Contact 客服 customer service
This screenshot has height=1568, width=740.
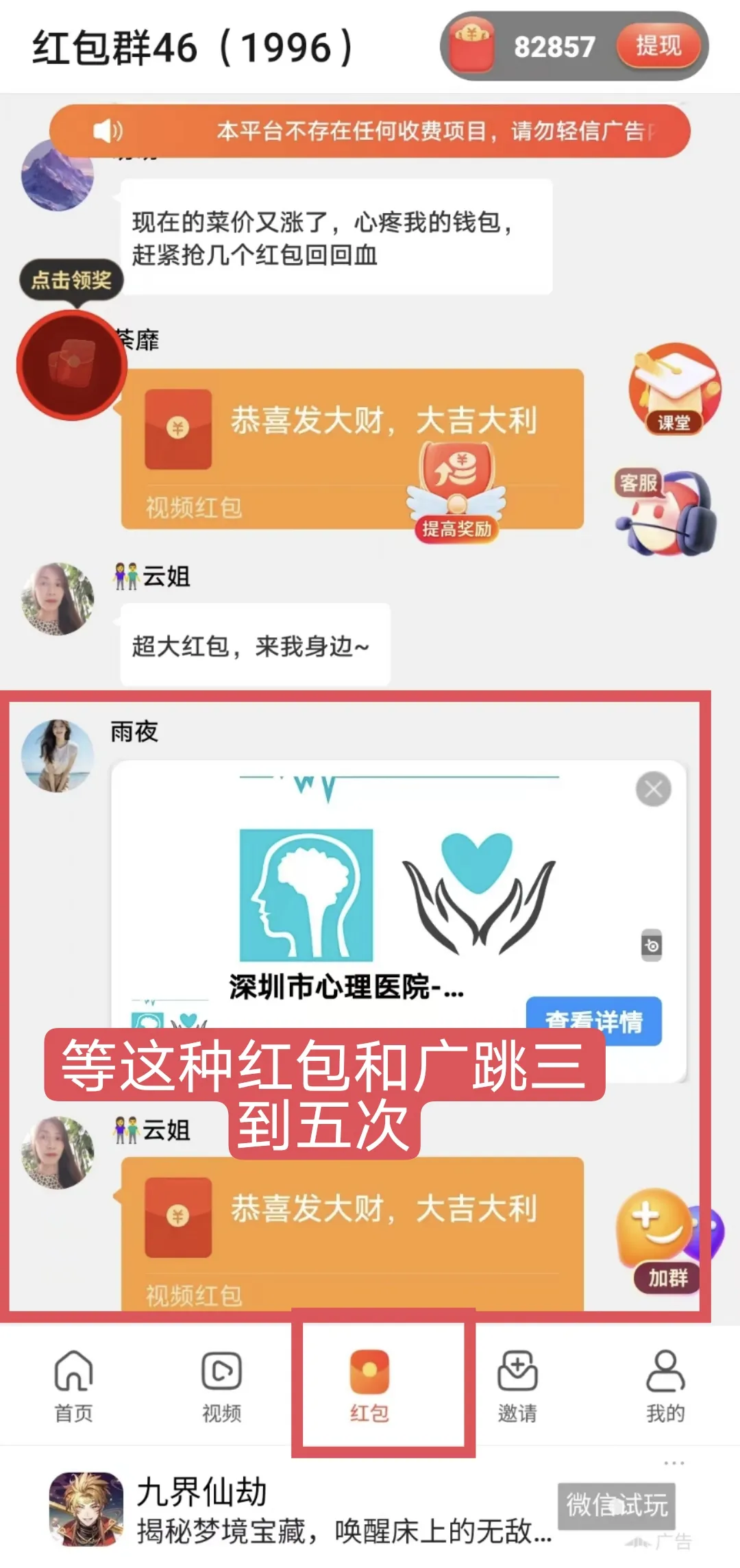click(x=666, y=513)
